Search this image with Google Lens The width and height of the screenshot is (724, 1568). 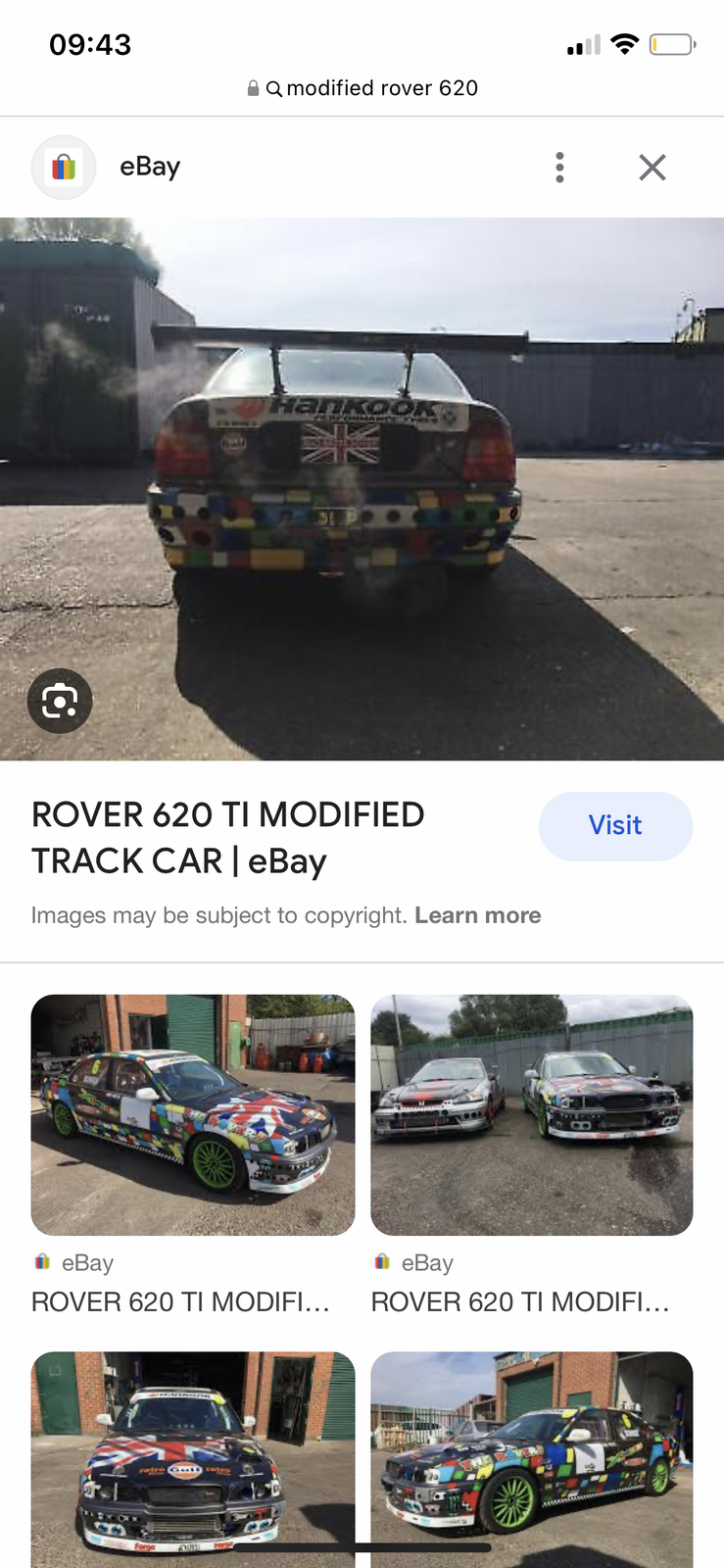pyautogui.click(x=60, y=701)
